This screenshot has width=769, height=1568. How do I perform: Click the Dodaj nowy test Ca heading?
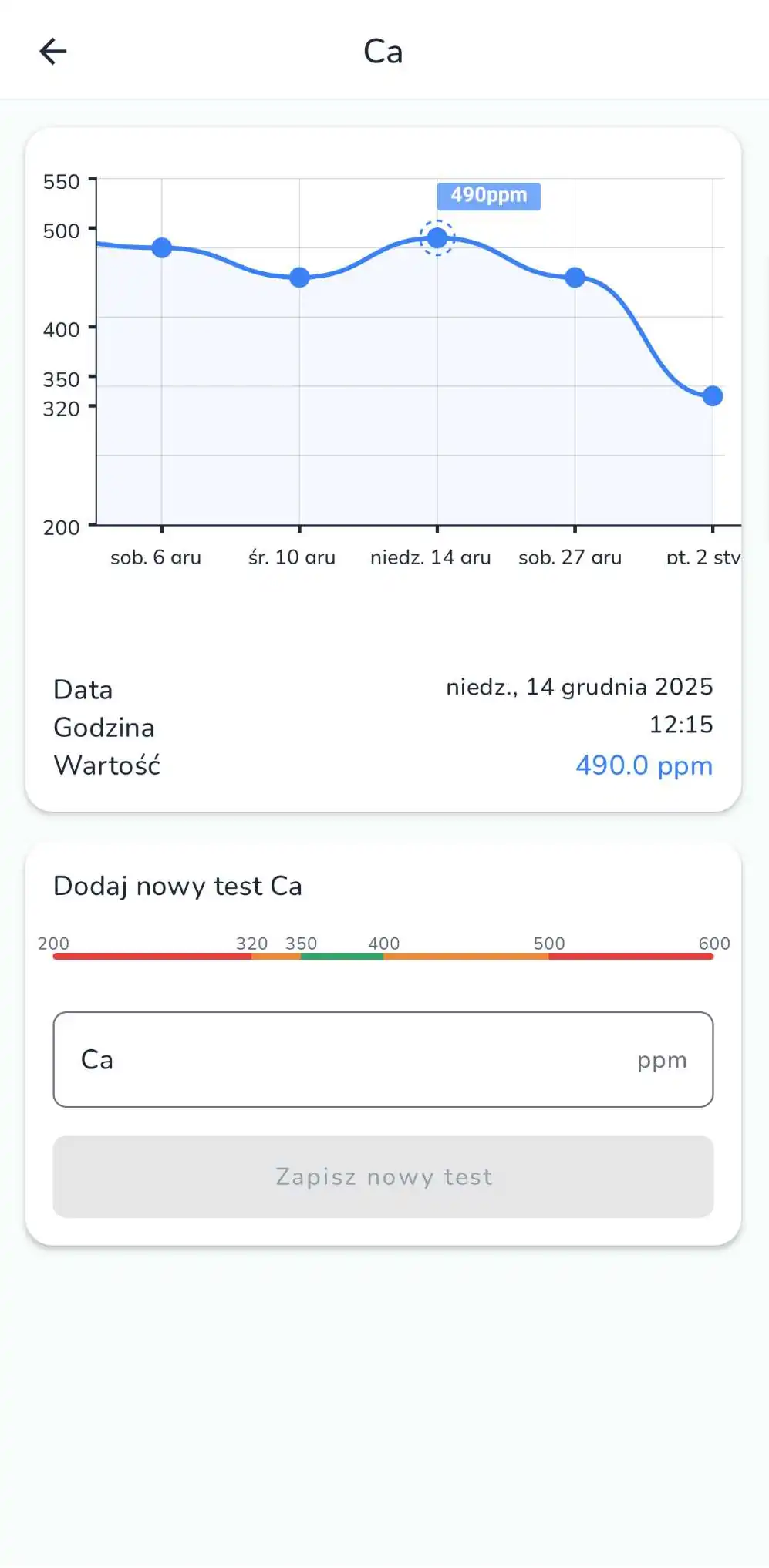coord(177,886)
